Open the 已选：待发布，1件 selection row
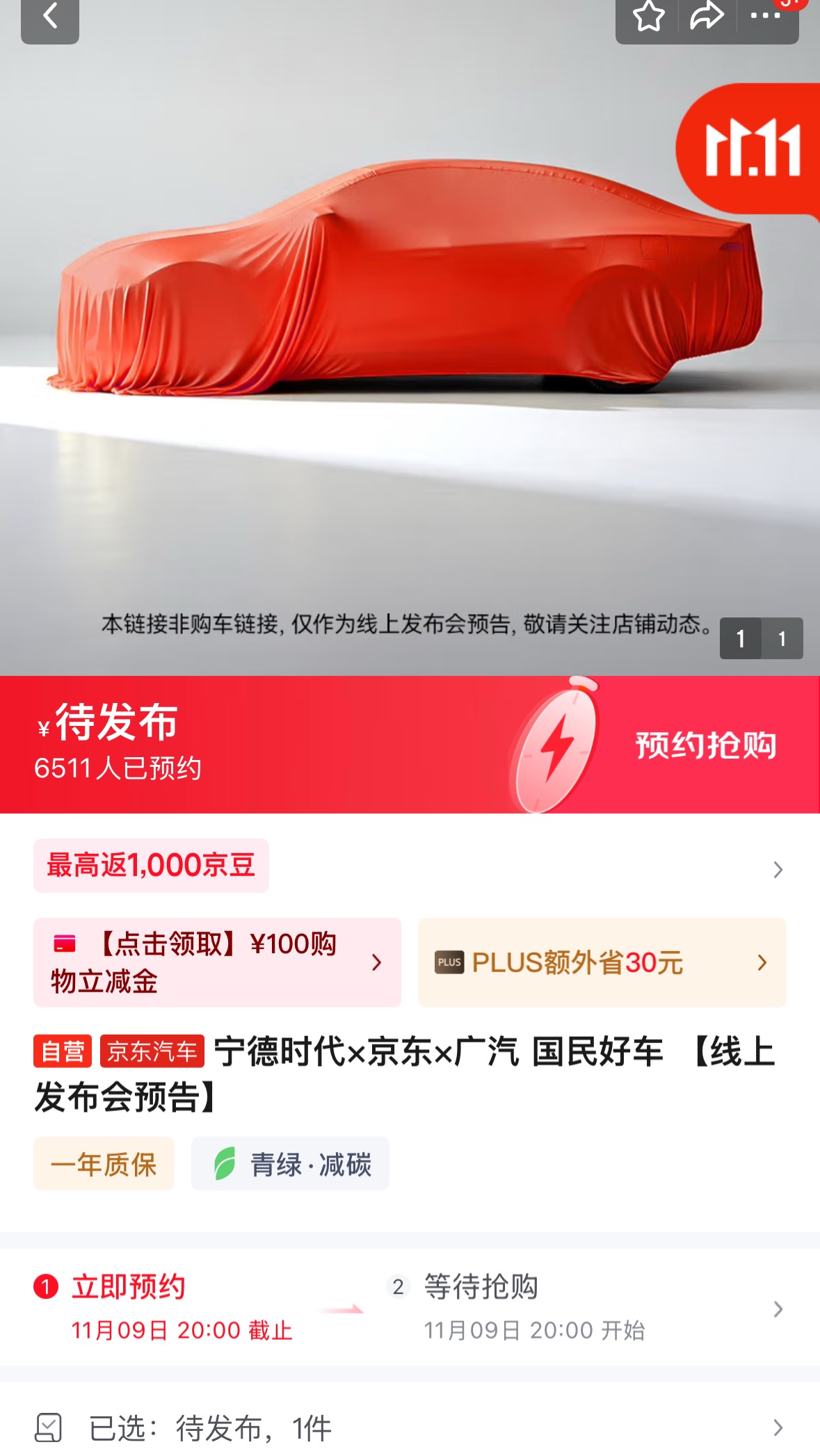This screenshot has width=820, height=1456. tap(410, 1428)
